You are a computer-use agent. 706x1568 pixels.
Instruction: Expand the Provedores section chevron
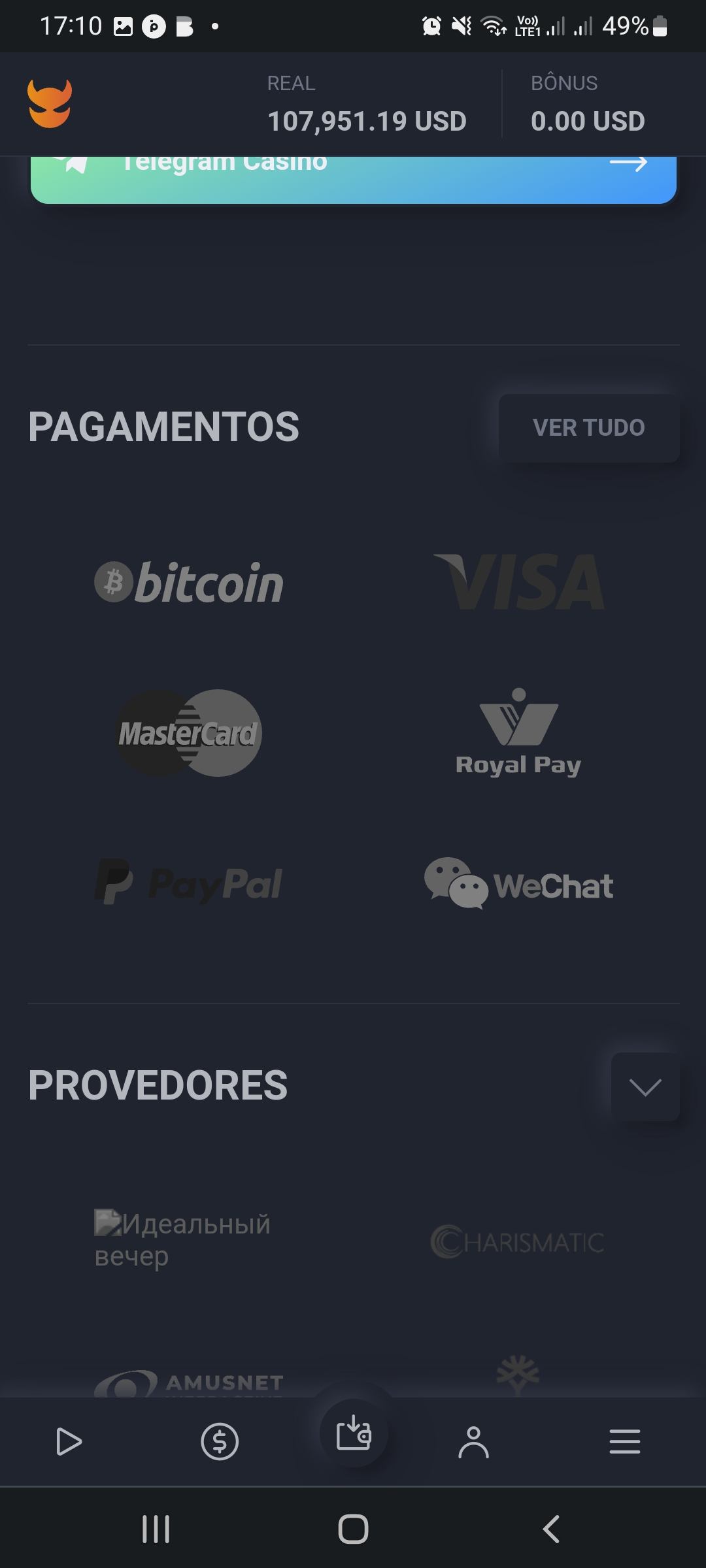(x=645, y=1086)
